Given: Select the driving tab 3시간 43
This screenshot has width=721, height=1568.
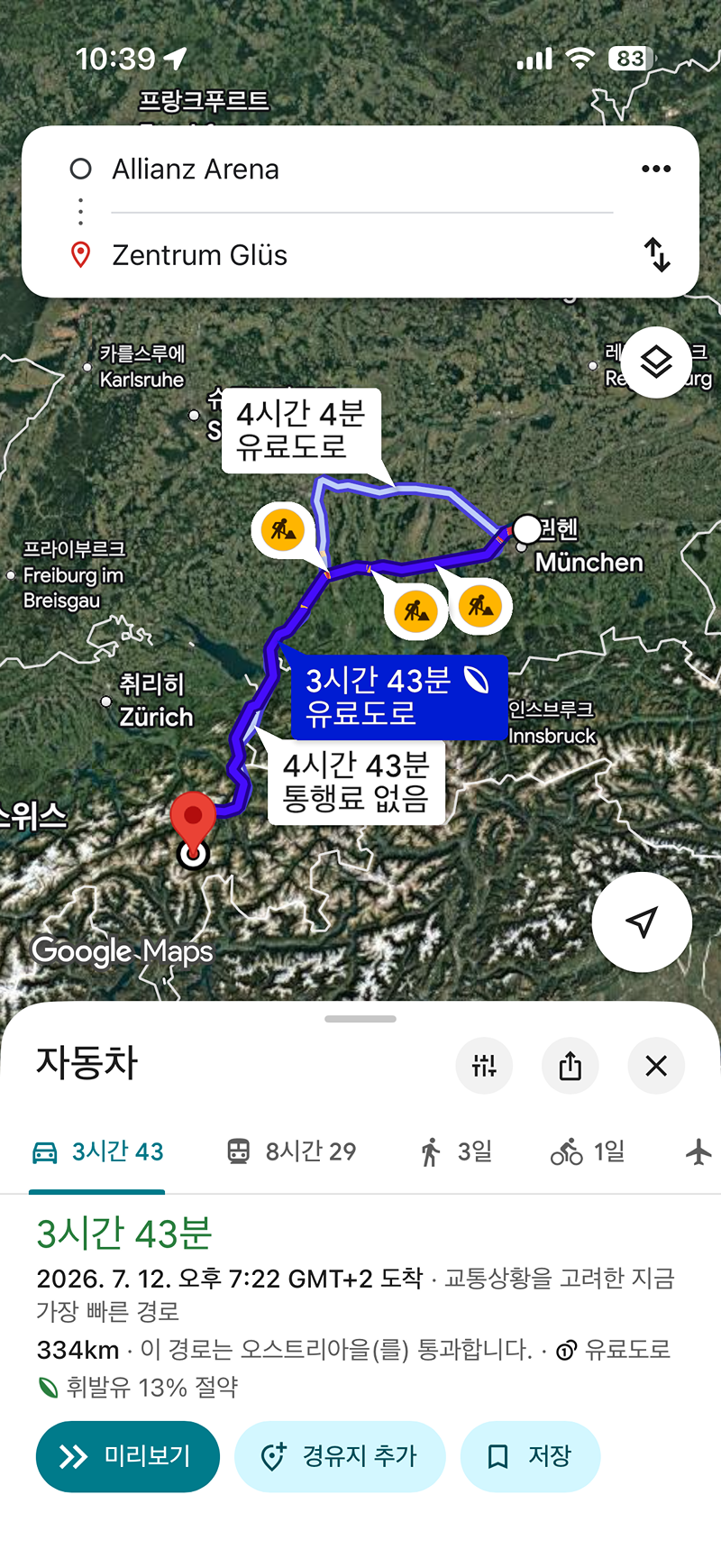Looking at the screenshot, I should click(x=97, y=1151).
